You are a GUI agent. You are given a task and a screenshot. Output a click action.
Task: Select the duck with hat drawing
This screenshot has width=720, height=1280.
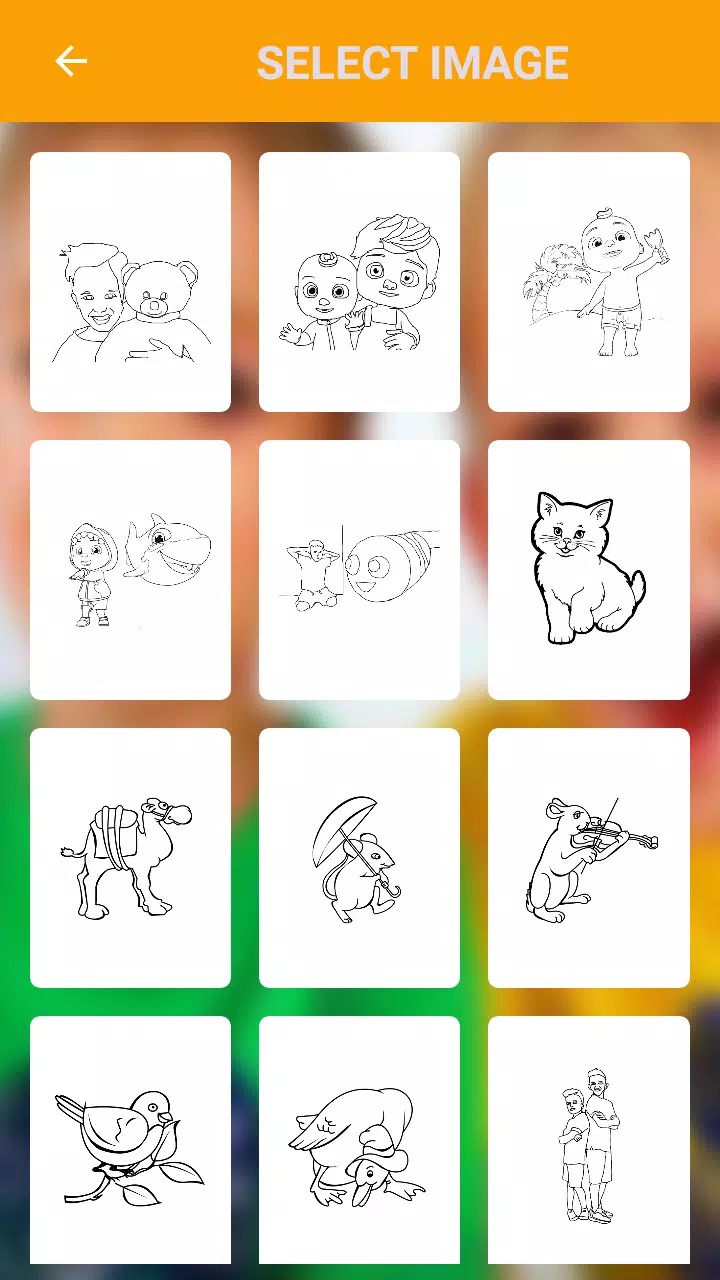tap(359, 1140)
